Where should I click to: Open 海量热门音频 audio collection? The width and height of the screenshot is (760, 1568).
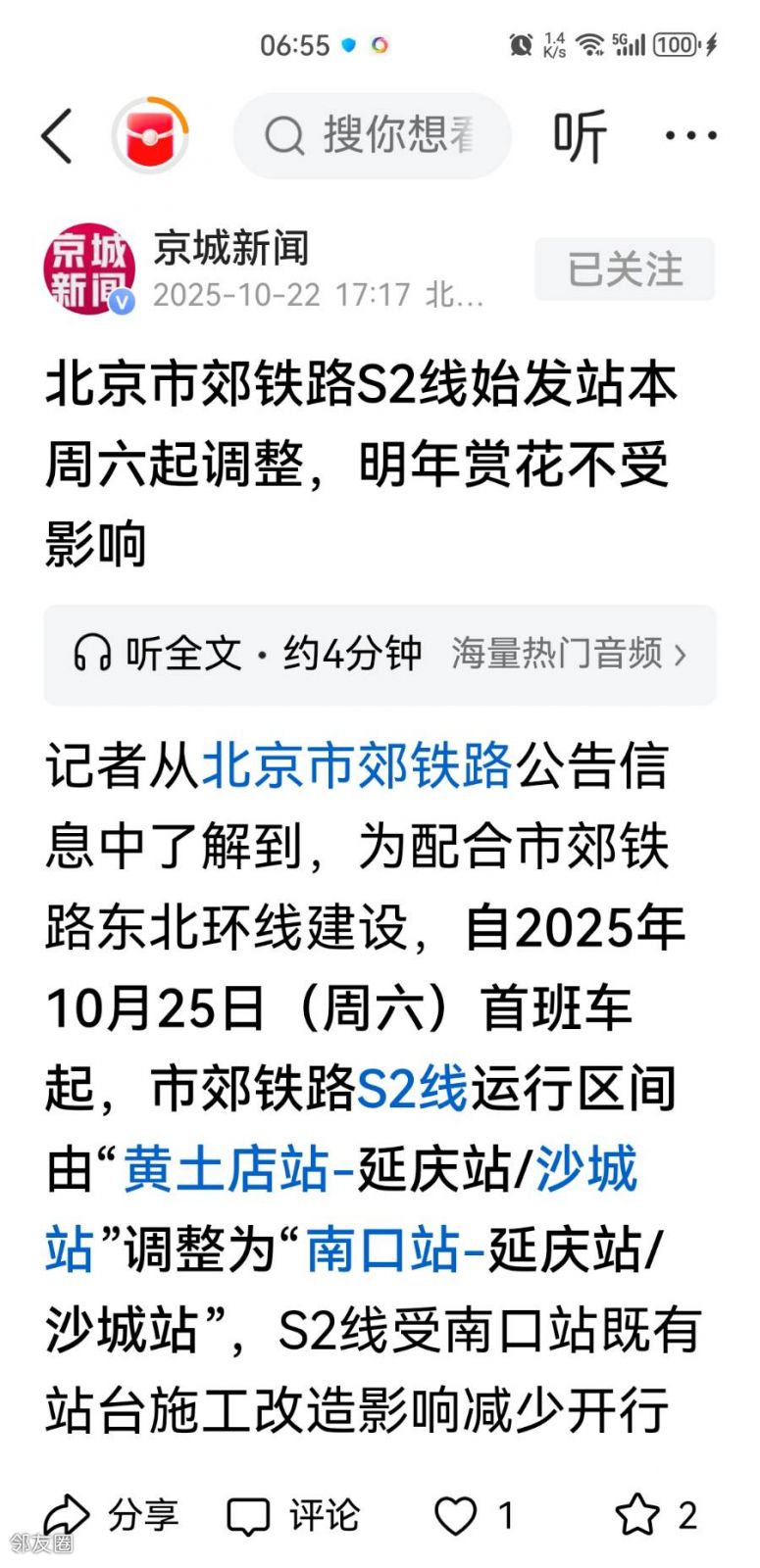[568, 654]
